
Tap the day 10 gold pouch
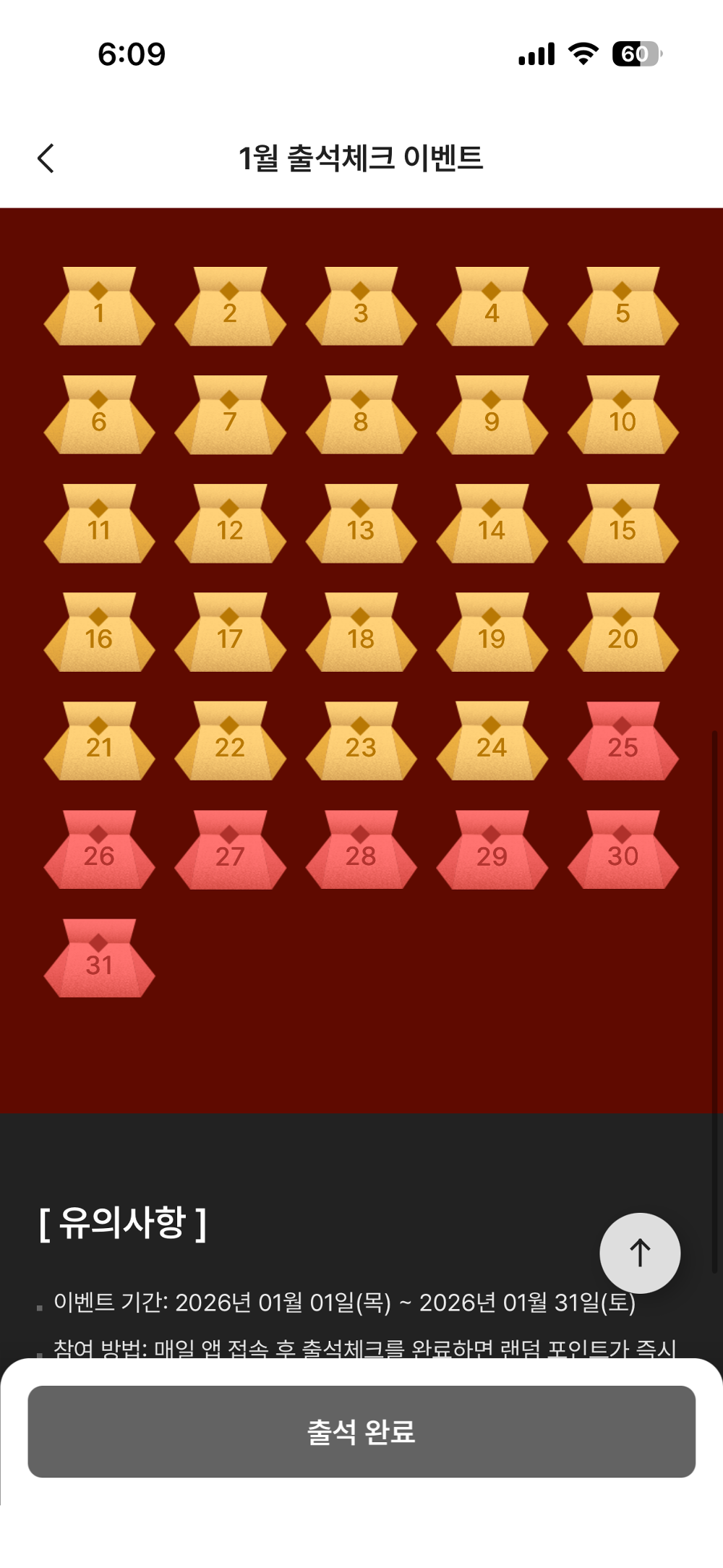(623, 417)
